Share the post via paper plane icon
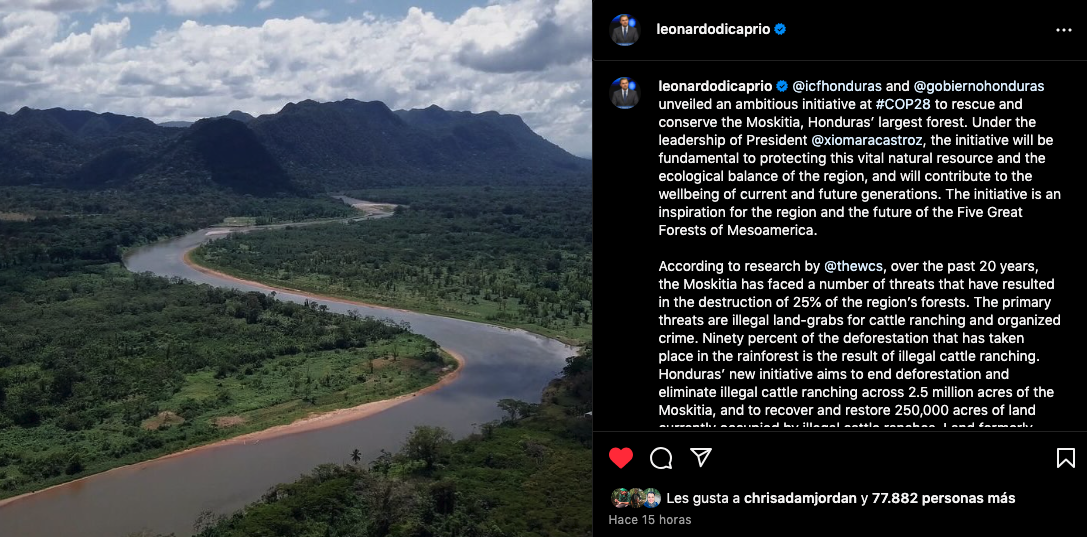This screenshot has width=1087, height=537. click(x=701, y=457)
